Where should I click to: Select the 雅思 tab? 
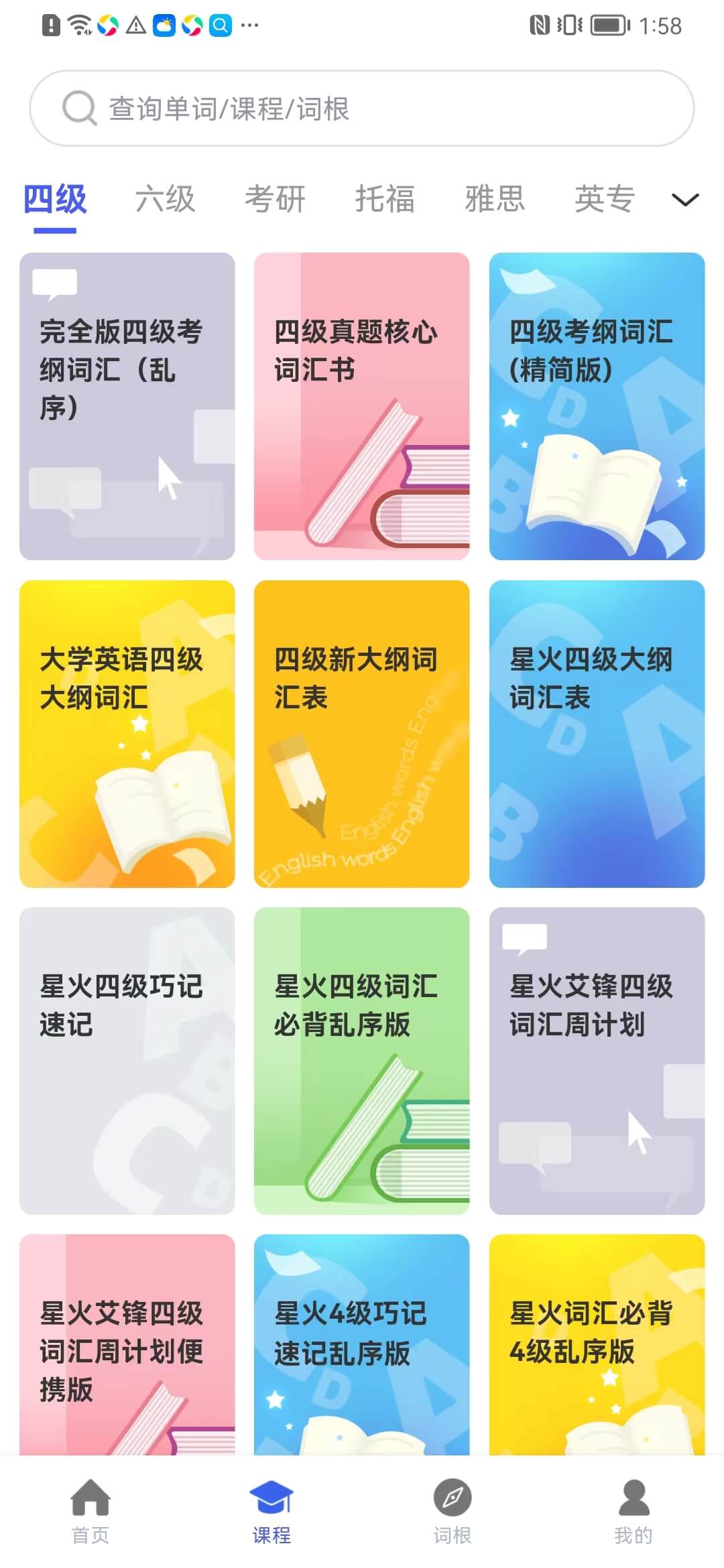(494, 200)
